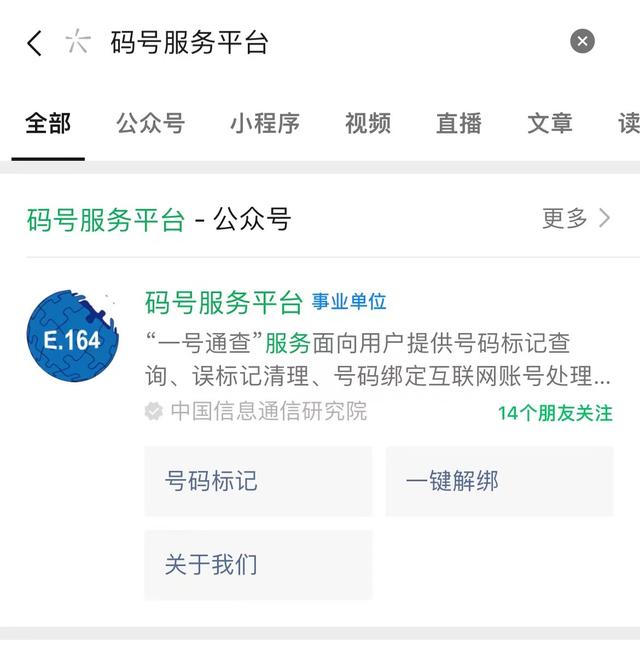
Task: Clear the search text with the X button
Action: [x=582, y=41]
